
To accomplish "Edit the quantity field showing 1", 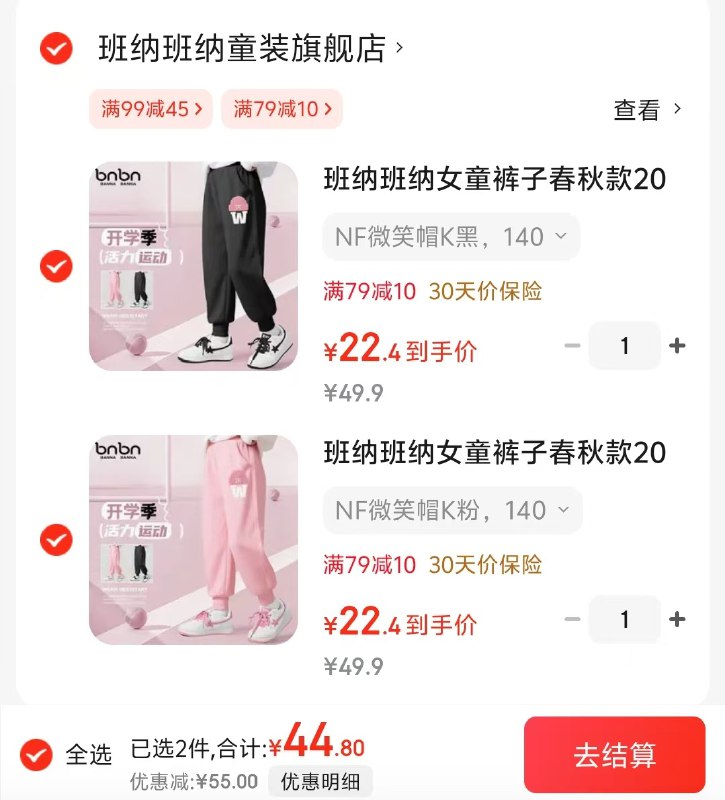I will (625, 346).
